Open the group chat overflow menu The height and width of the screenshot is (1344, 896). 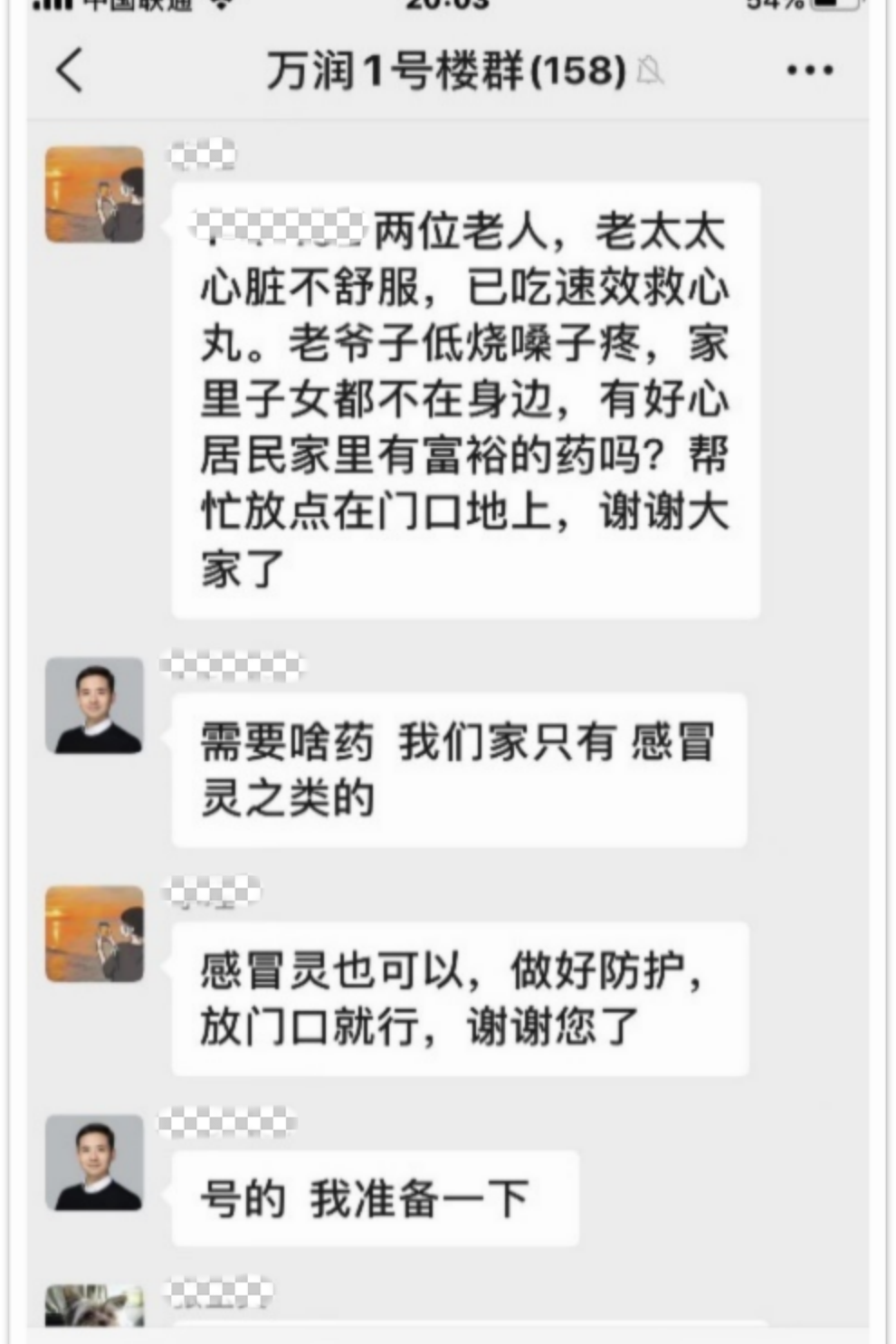(x=809, y=70)
